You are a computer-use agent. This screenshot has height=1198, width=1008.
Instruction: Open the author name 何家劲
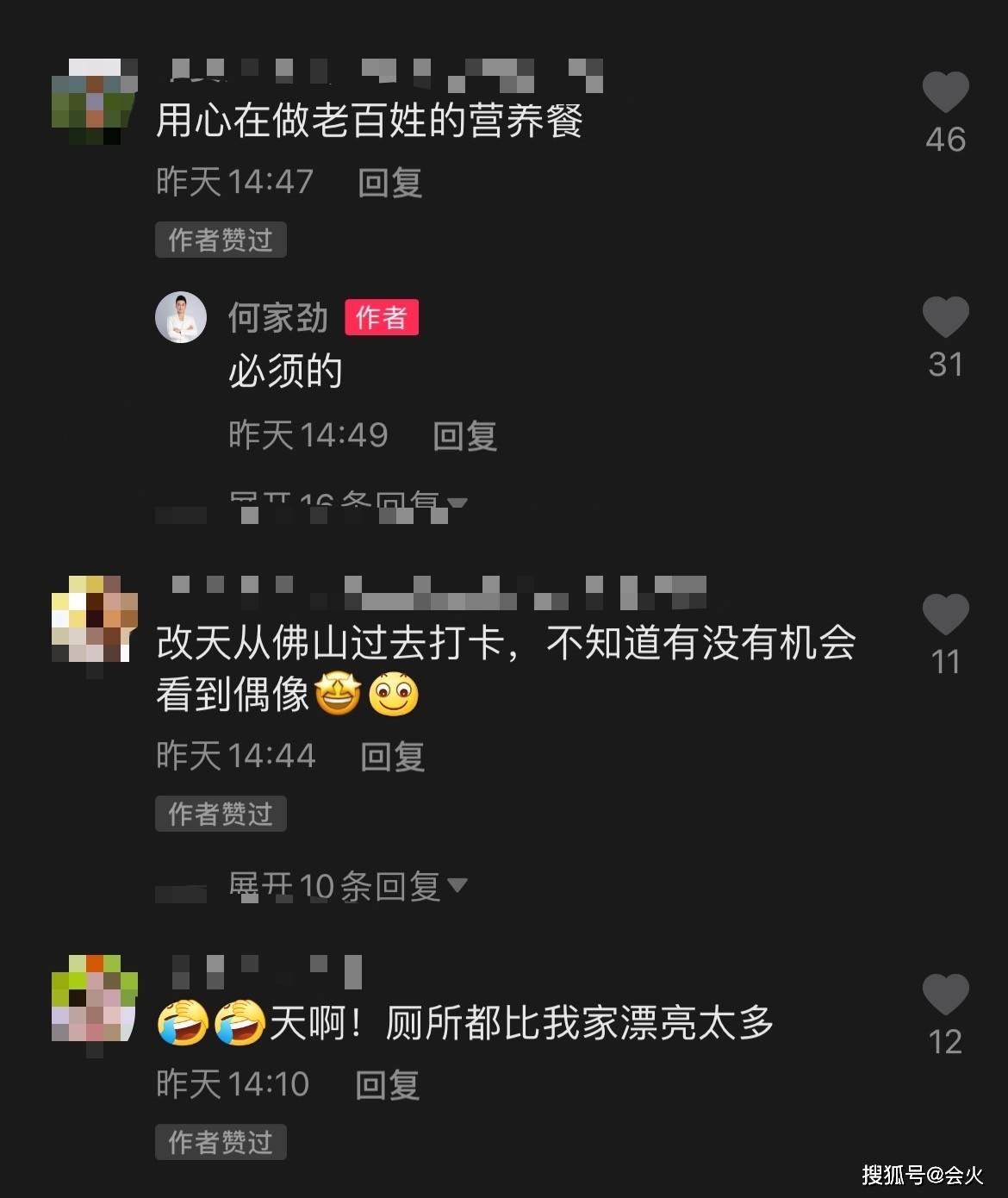point(277,318)
